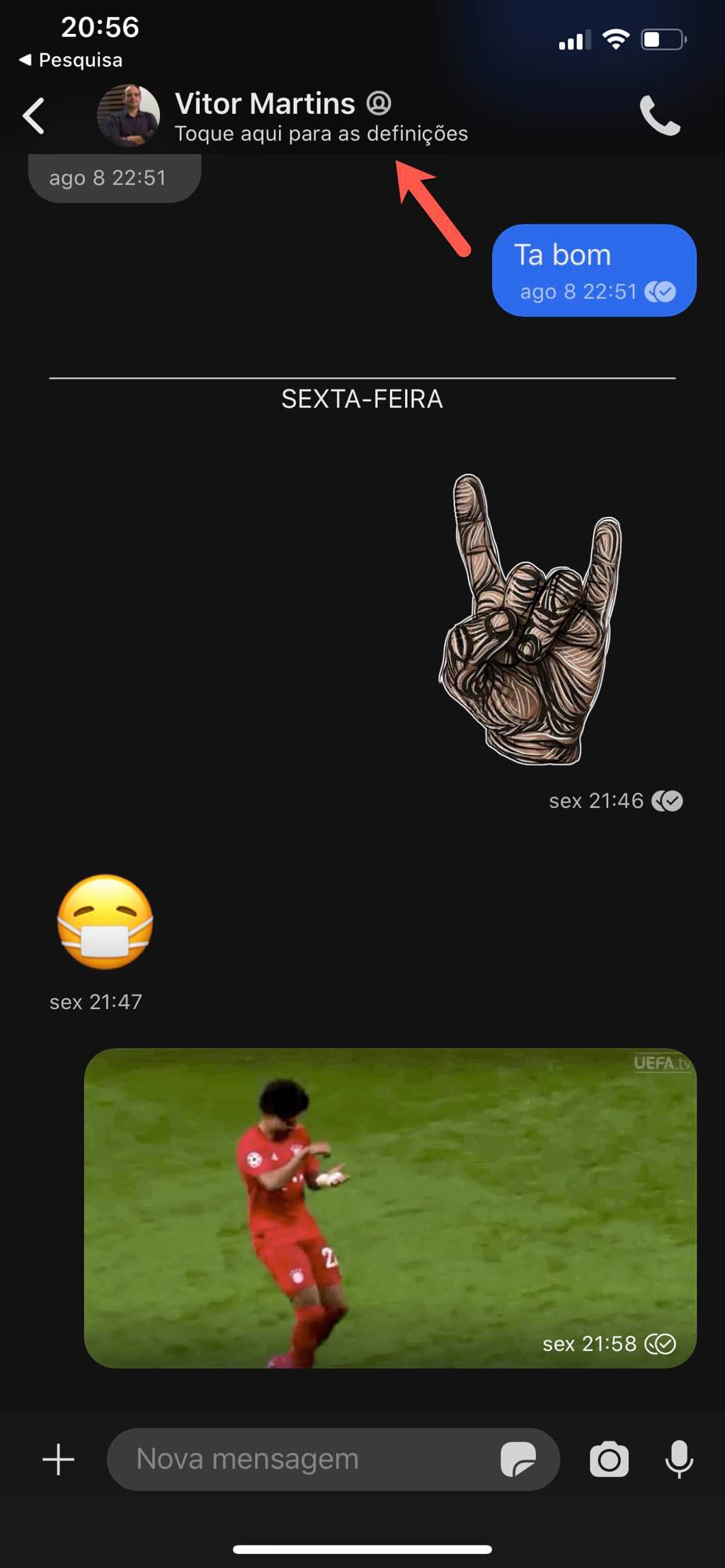Screen dimensions: 725x1568
Task: Open the attachments plus menu
Action: coord(58,1460)
